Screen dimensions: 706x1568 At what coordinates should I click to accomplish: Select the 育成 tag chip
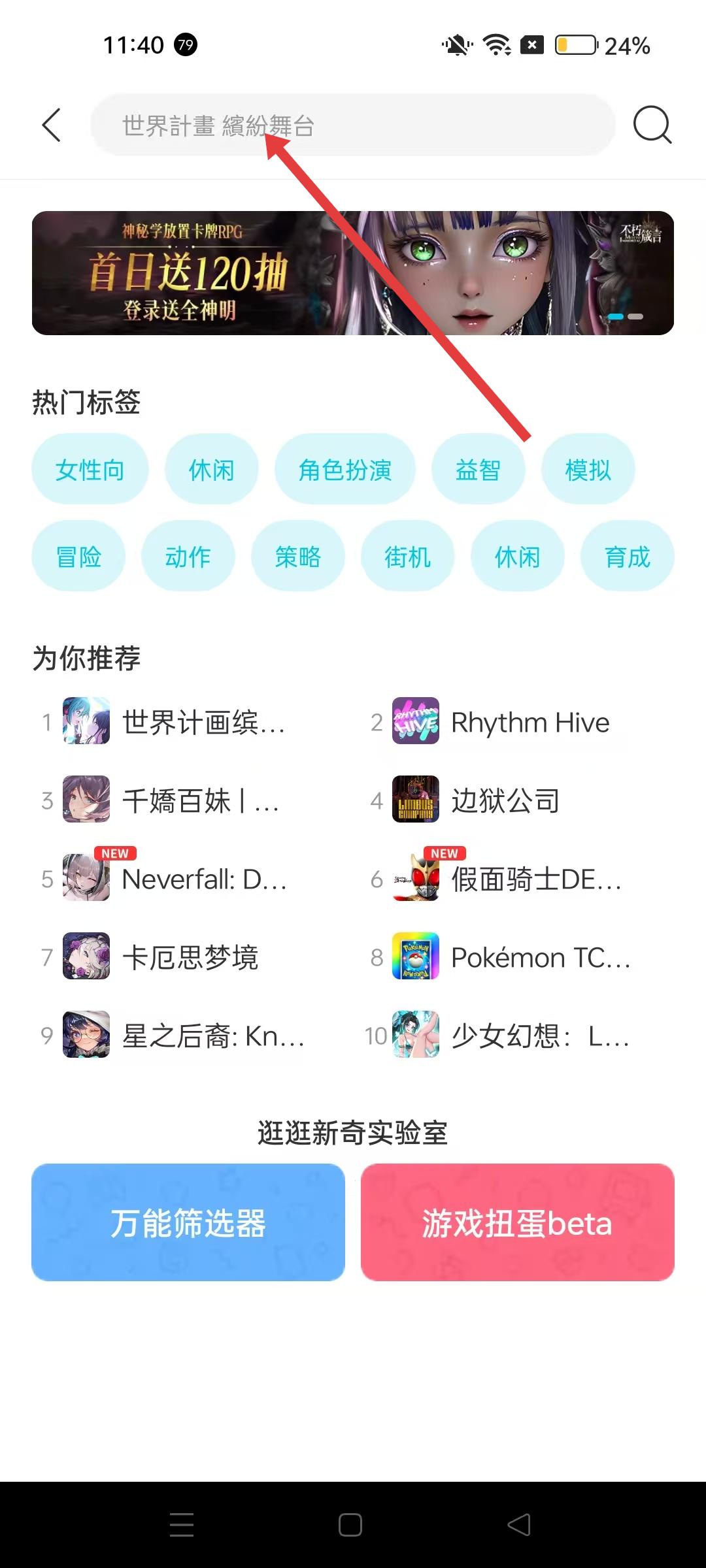pos(628,557)
